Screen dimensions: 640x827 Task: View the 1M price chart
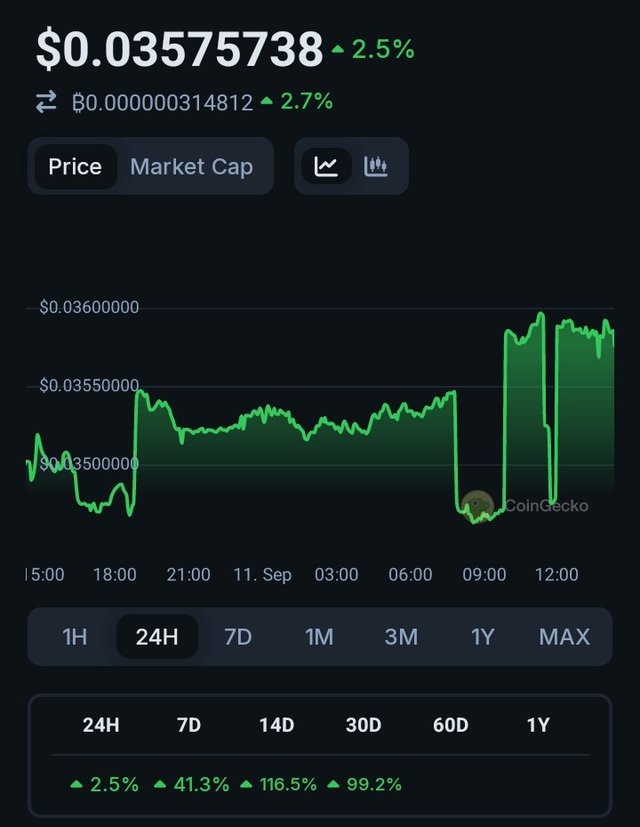pos(319,637)
